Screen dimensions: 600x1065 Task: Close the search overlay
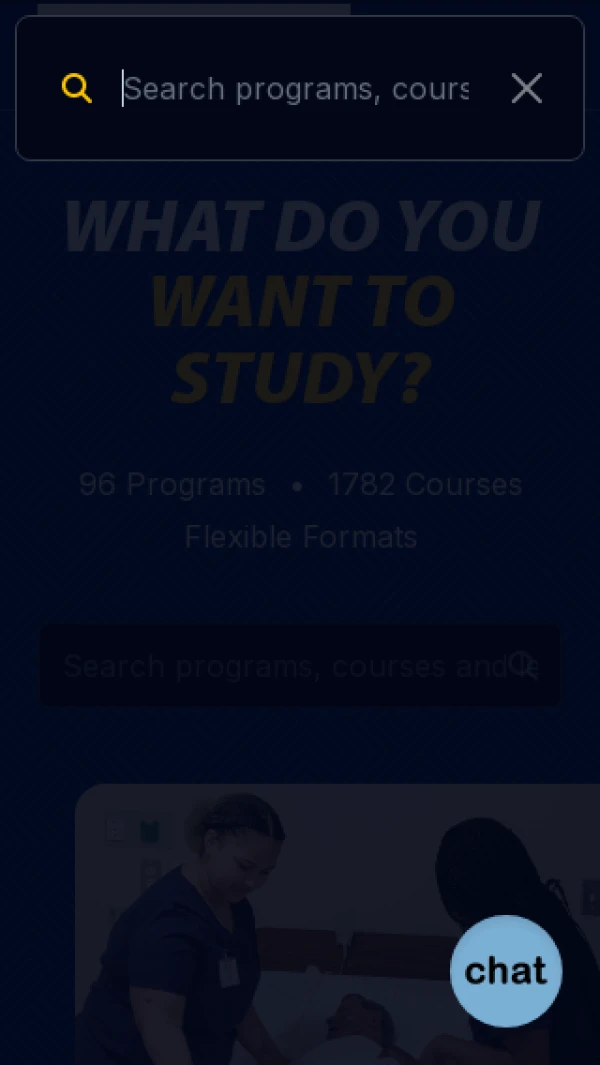click(526, 88)
